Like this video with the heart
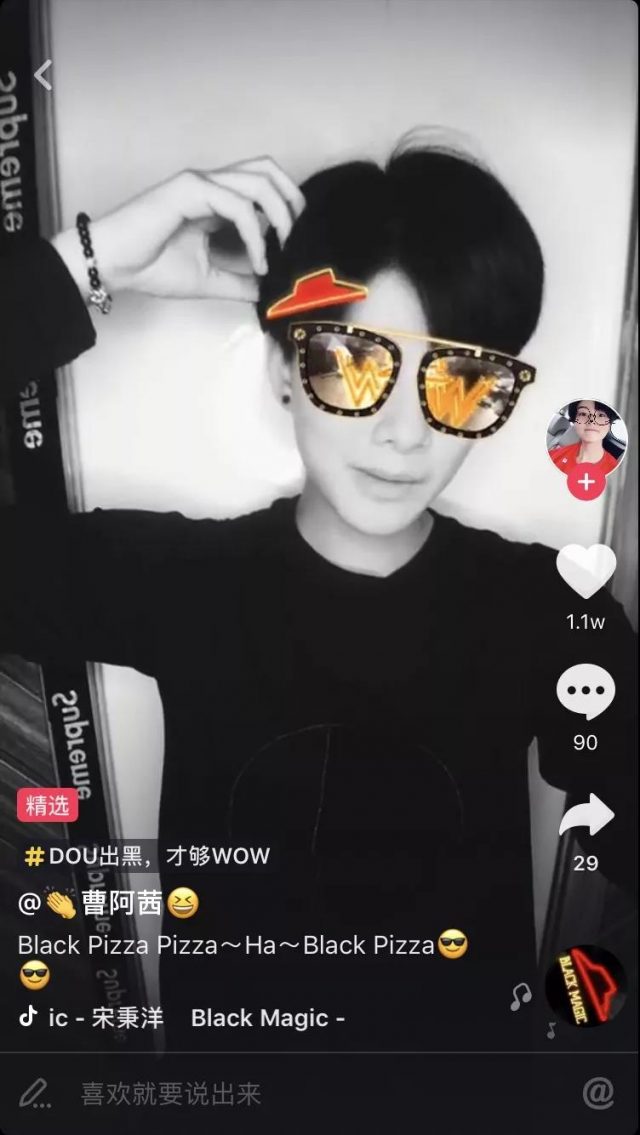 (586, 571)
